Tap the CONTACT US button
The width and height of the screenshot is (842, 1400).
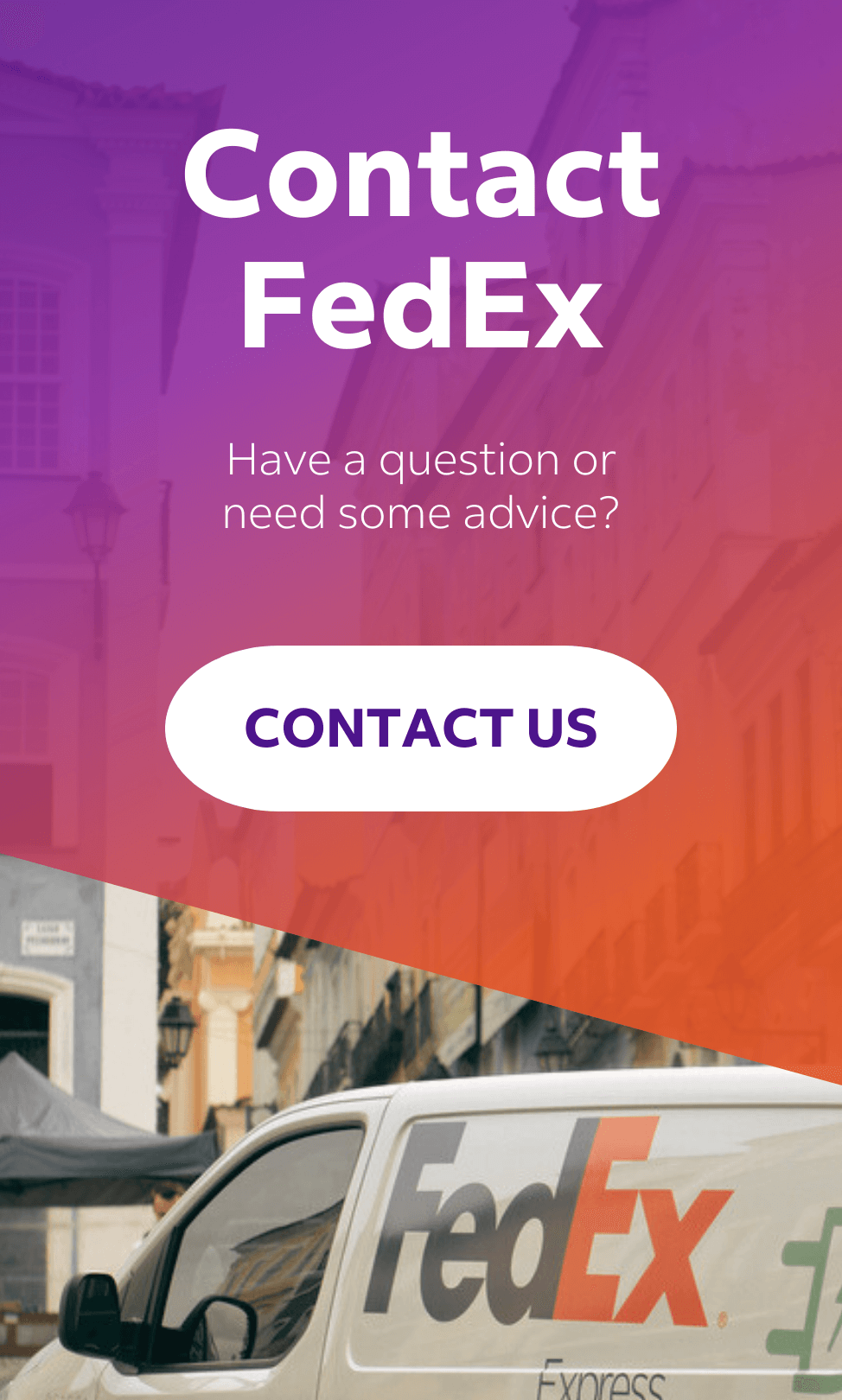420,728
